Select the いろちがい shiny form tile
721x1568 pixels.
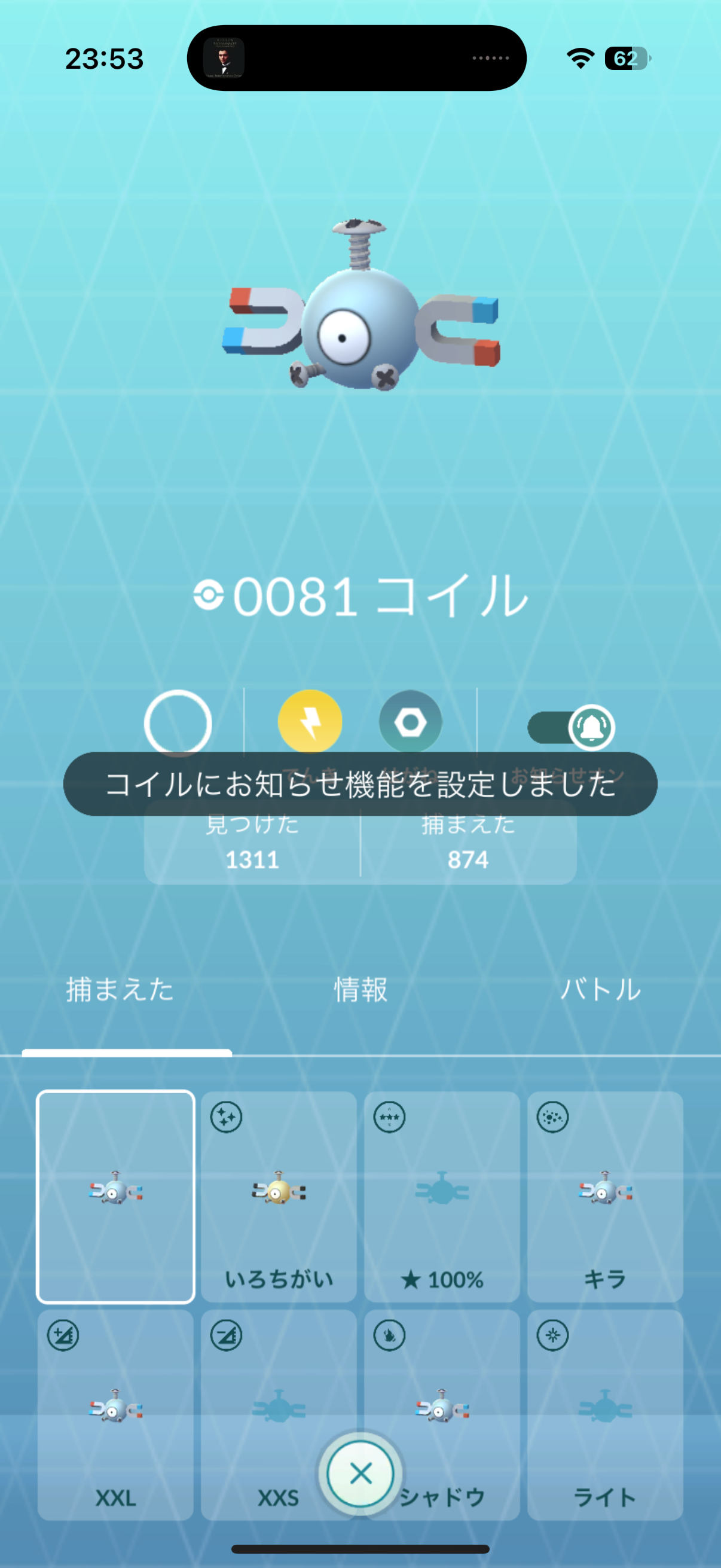pyautogui.click(x=279, y=1196)
